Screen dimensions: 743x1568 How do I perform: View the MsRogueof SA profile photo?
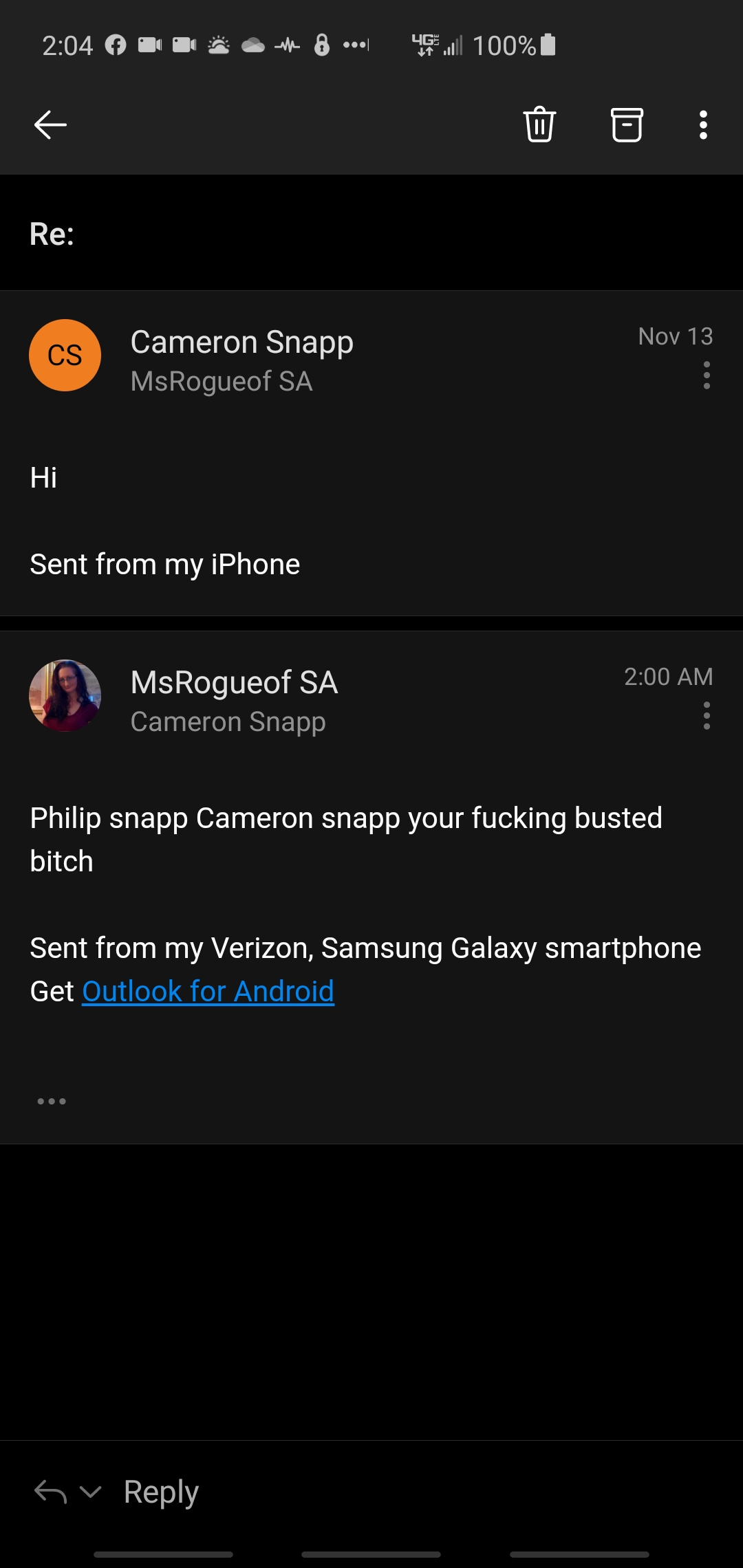click(65, 695)
